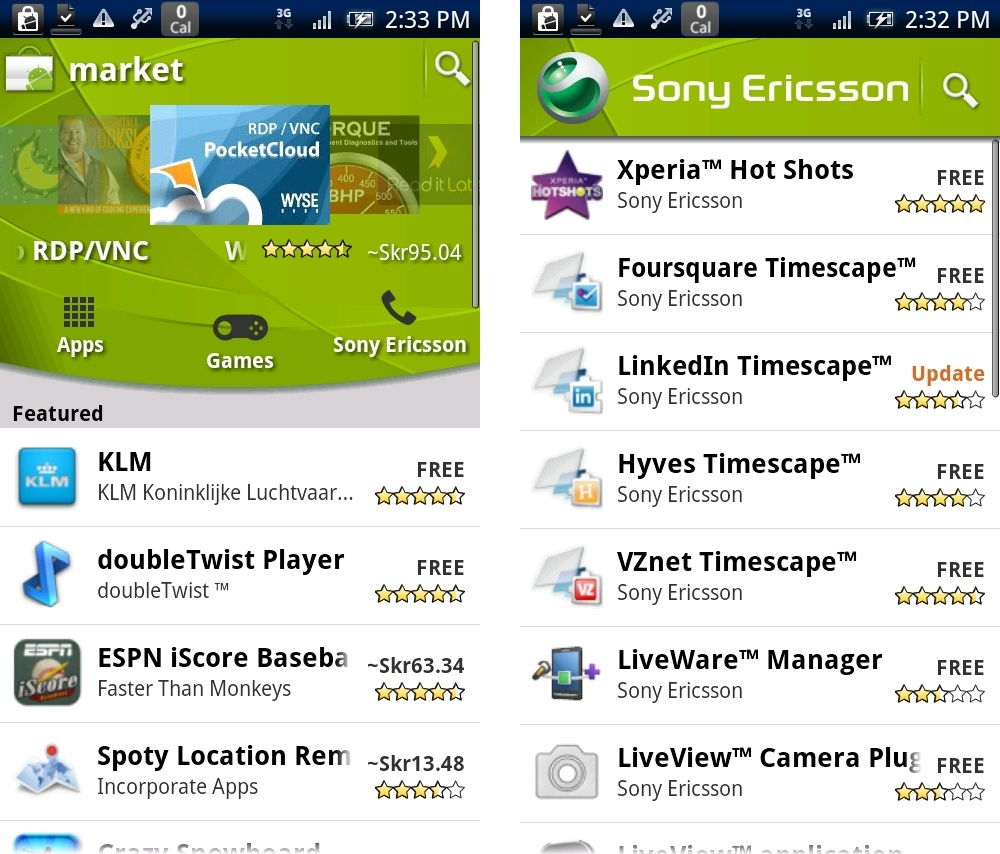
Task: Open LiveView Camera Plug listing
Action: coord(758,774)
